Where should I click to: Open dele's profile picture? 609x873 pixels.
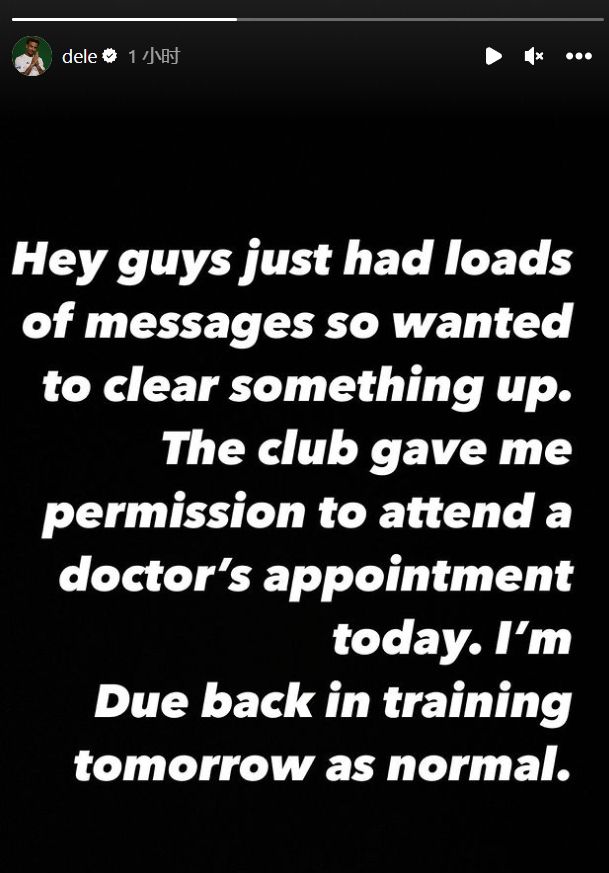point(31,56)
